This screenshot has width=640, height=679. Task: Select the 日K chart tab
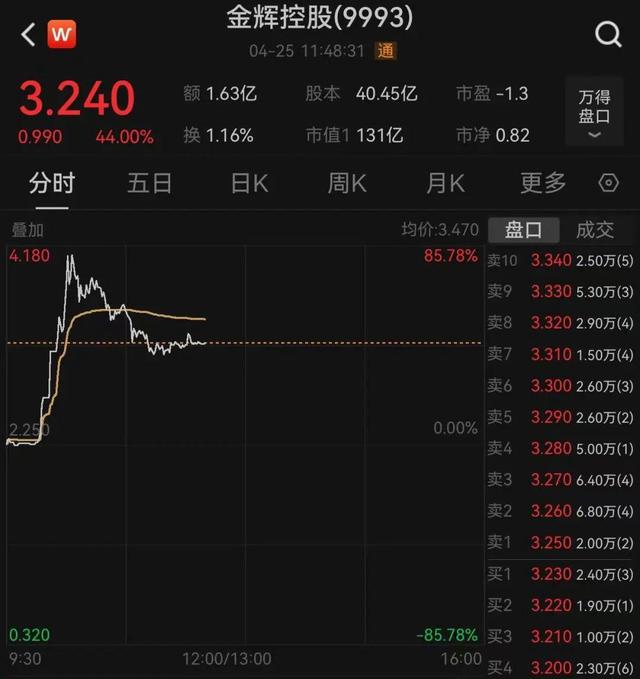(x=249, y=183)
